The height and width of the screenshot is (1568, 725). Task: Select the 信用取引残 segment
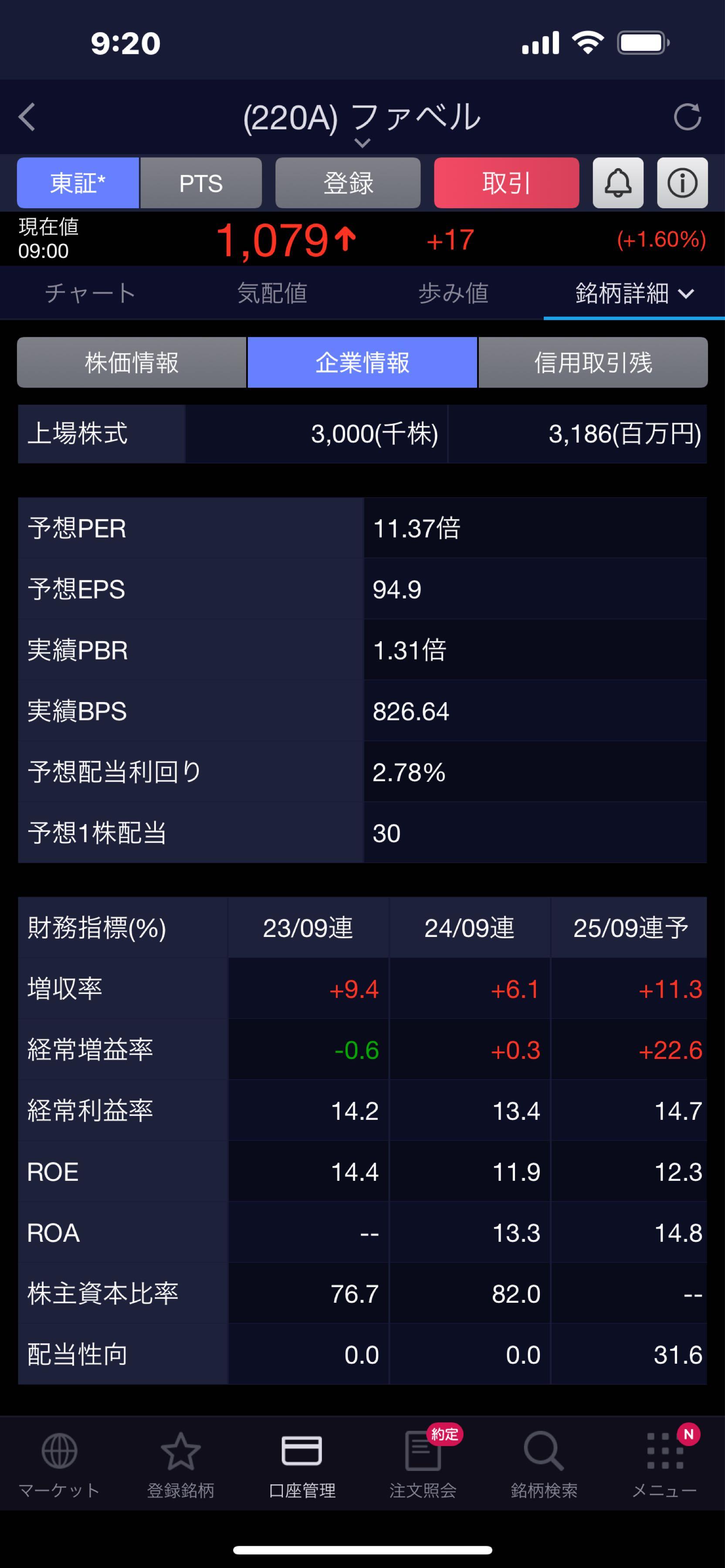[593, 363]
